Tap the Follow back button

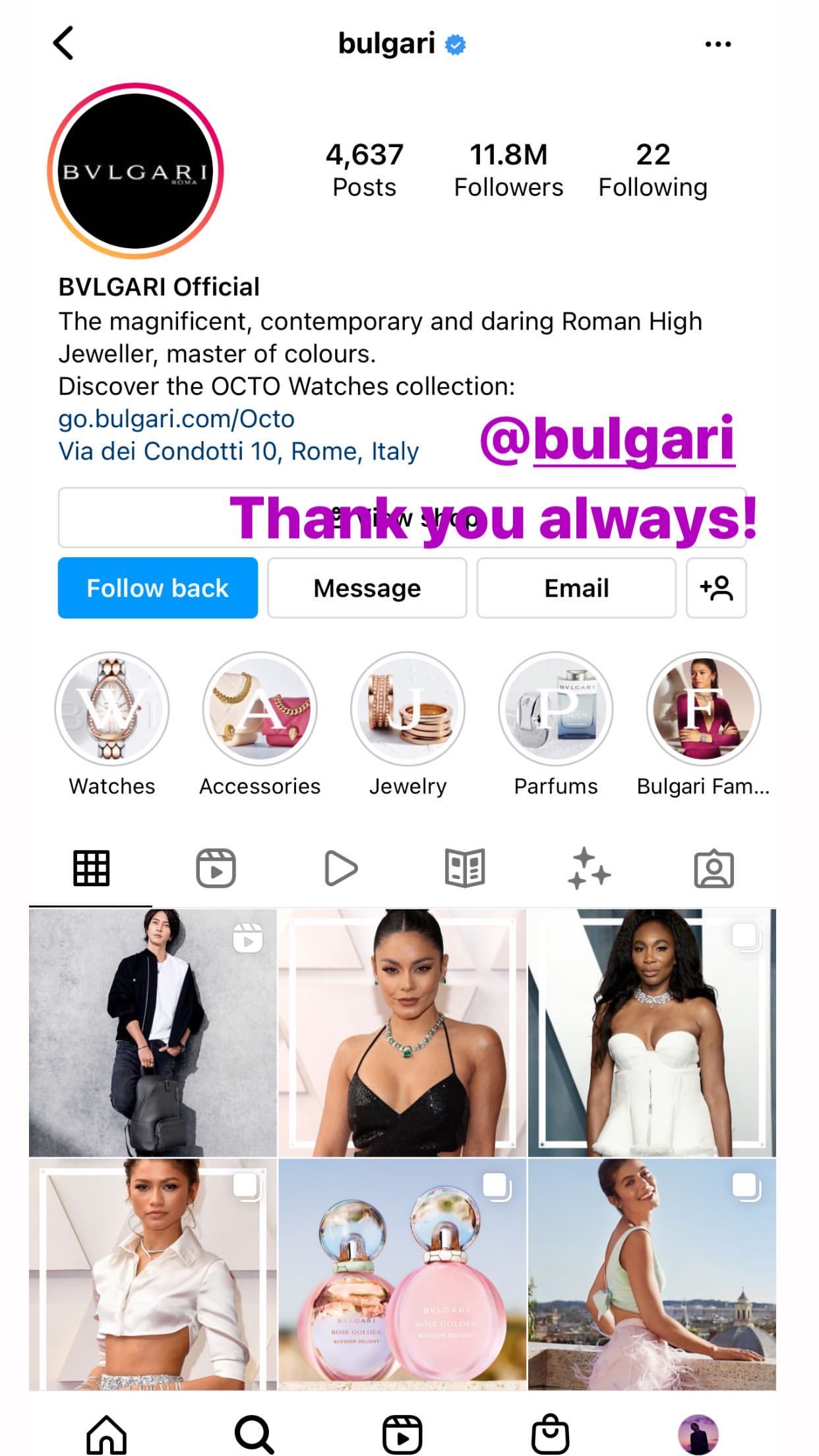(158, 588)
